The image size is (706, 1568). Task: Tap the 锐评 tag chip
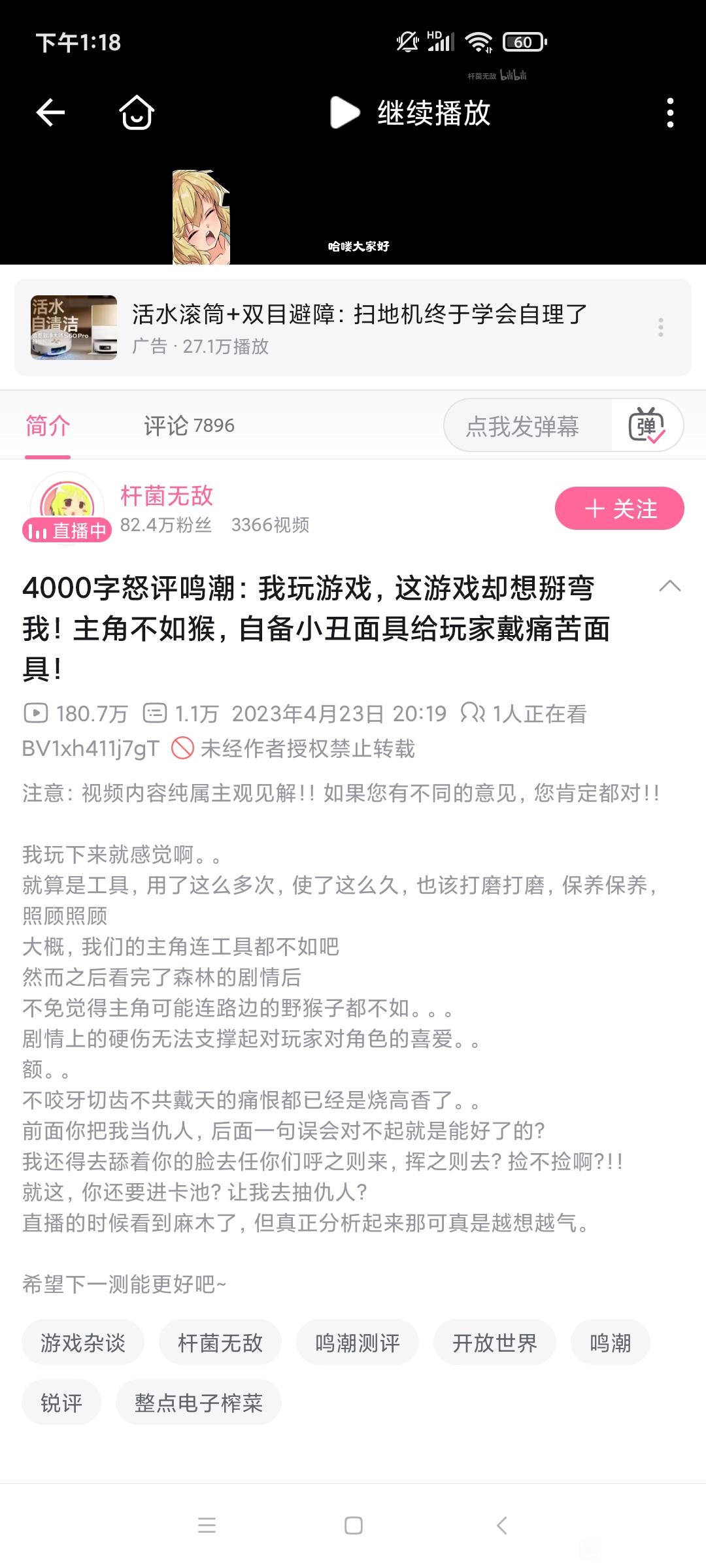61,1403
